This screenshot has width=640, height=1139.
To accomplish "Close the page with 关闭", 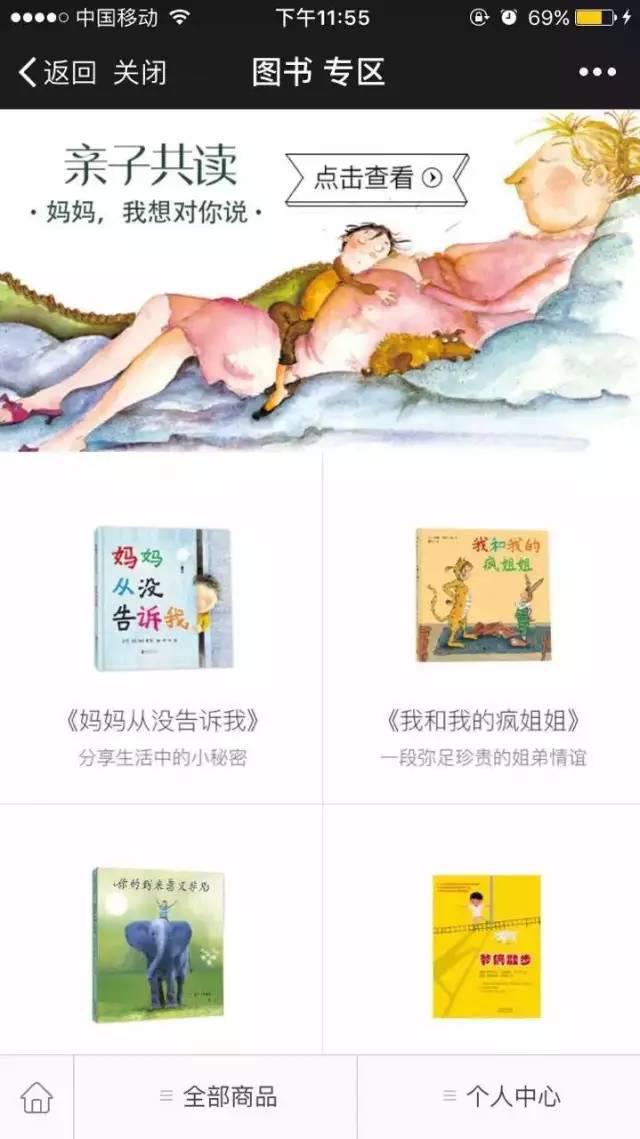I will point(140,72).
